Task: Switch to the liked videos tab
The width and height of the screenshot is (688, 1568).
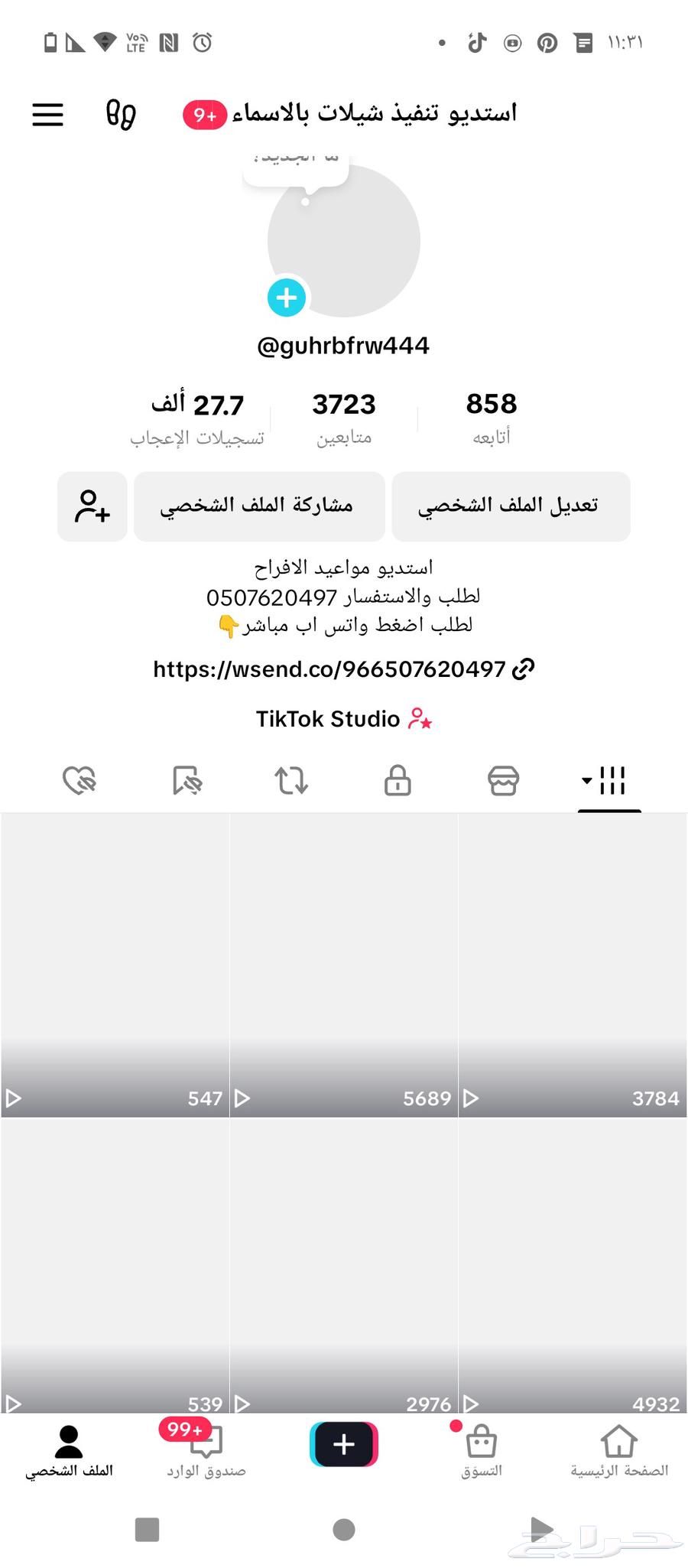Action: [79, 781]
